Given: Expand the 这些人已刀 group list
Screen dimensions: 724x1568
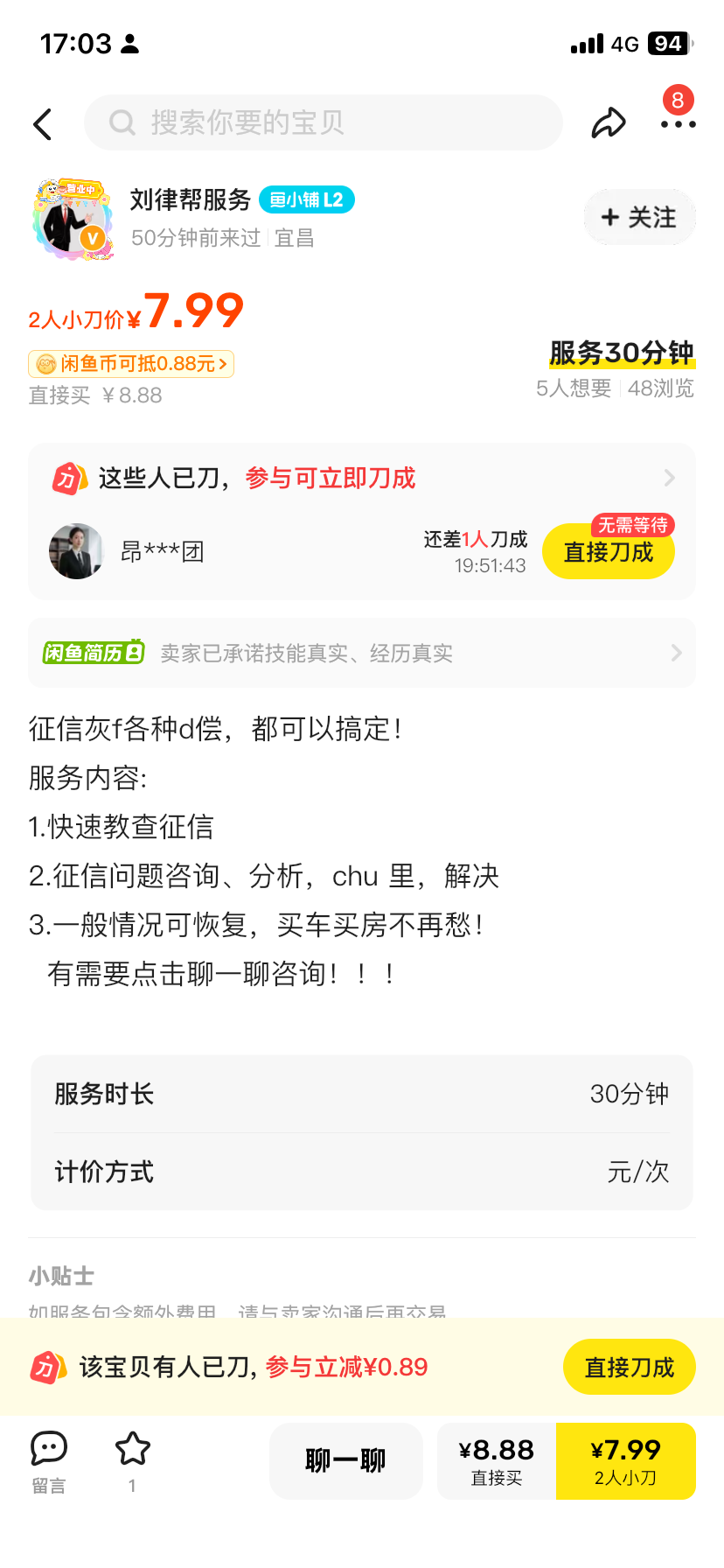Looking at the screenshot, I should click(x=669, y=478).
